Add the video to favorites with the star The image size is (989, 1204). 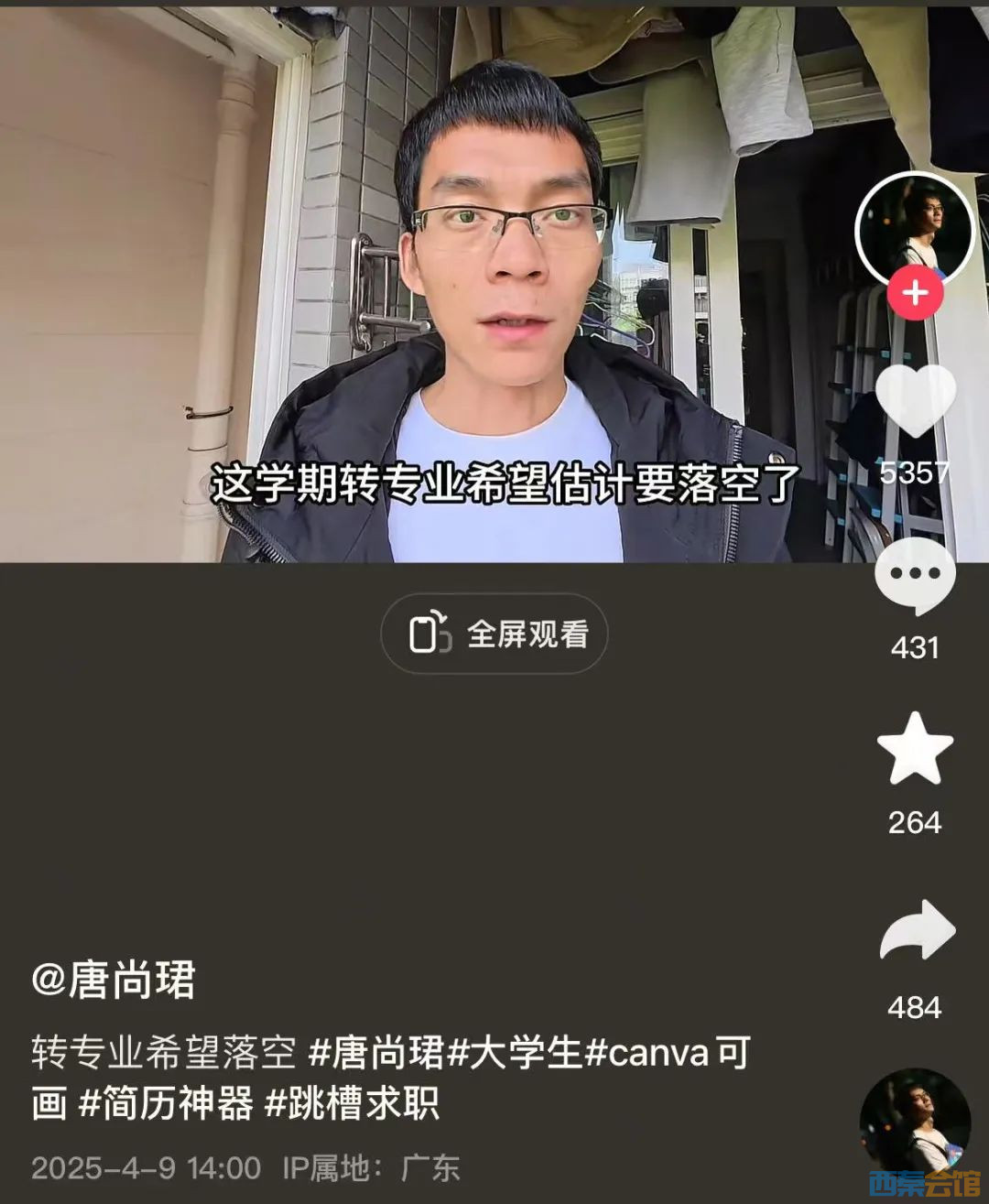[x=915, y=748]
